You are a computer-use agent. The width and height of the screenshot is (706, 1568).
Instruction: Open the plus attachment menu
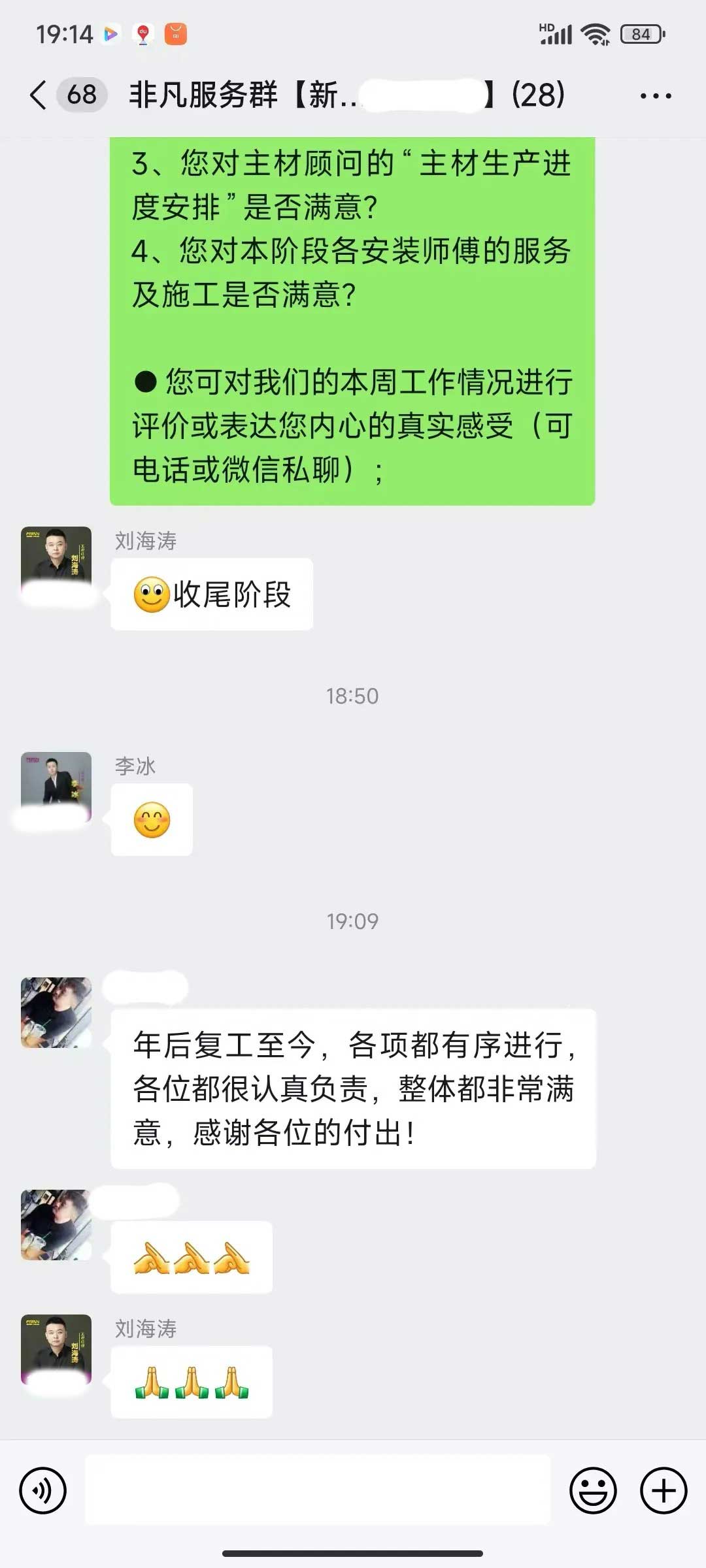(x=663, y=1490)
